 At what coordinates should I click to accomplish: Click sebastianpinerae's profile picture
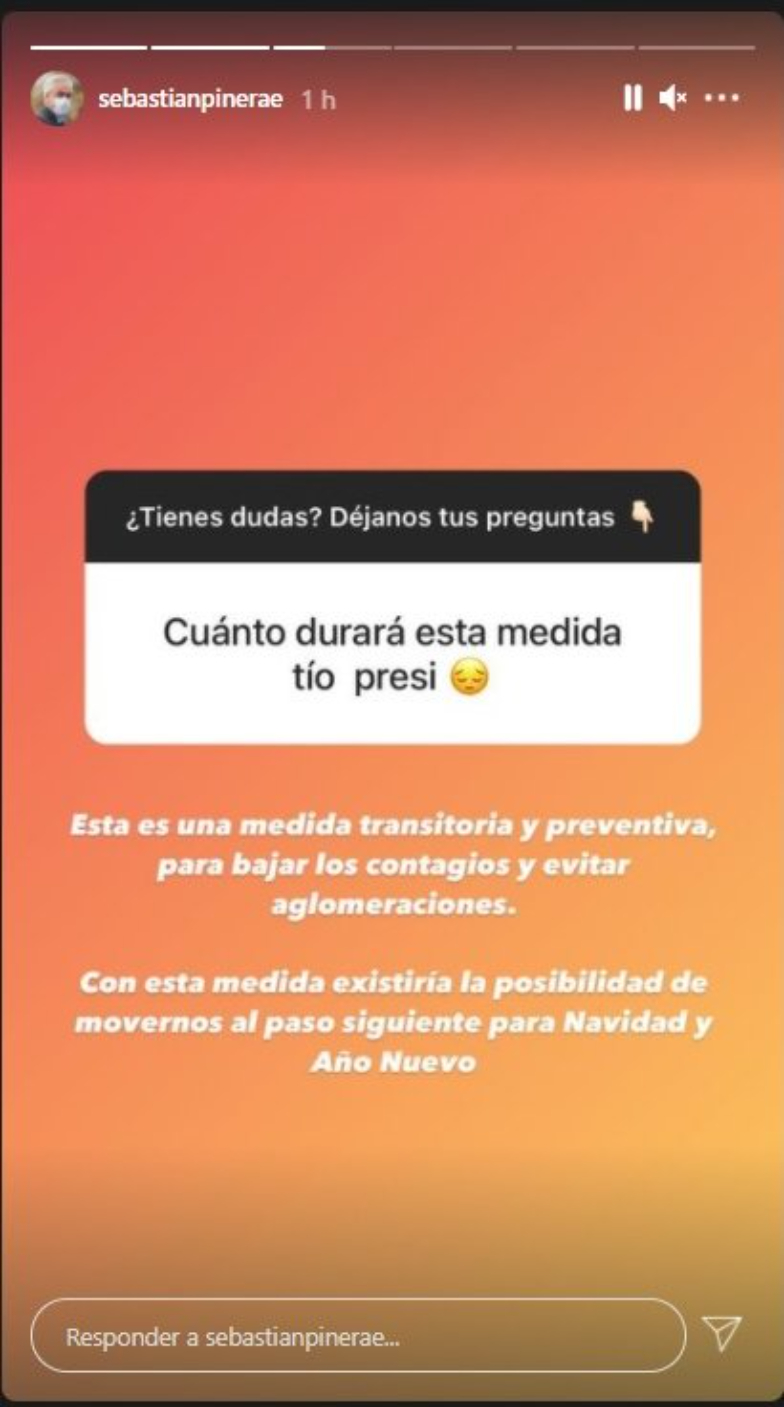pyautogui.click(x=57, y=97)
